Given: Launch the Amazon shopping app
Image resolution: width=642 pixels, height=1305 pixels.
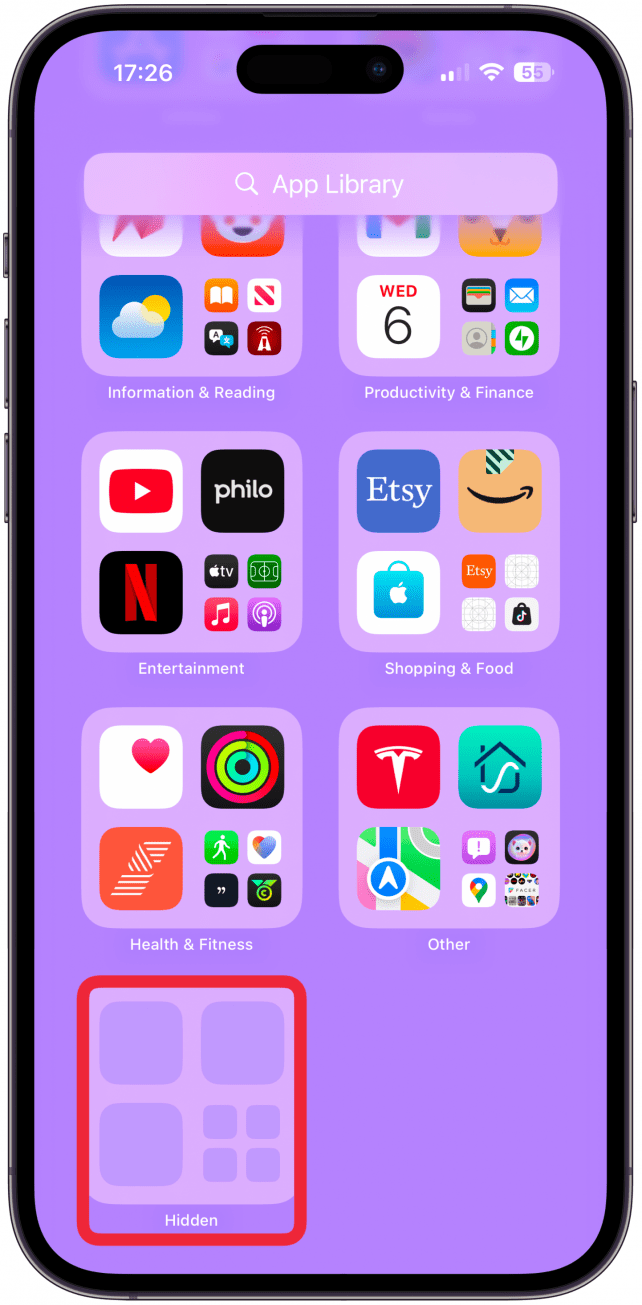Looking at the screenshot, I should (500, 491).
